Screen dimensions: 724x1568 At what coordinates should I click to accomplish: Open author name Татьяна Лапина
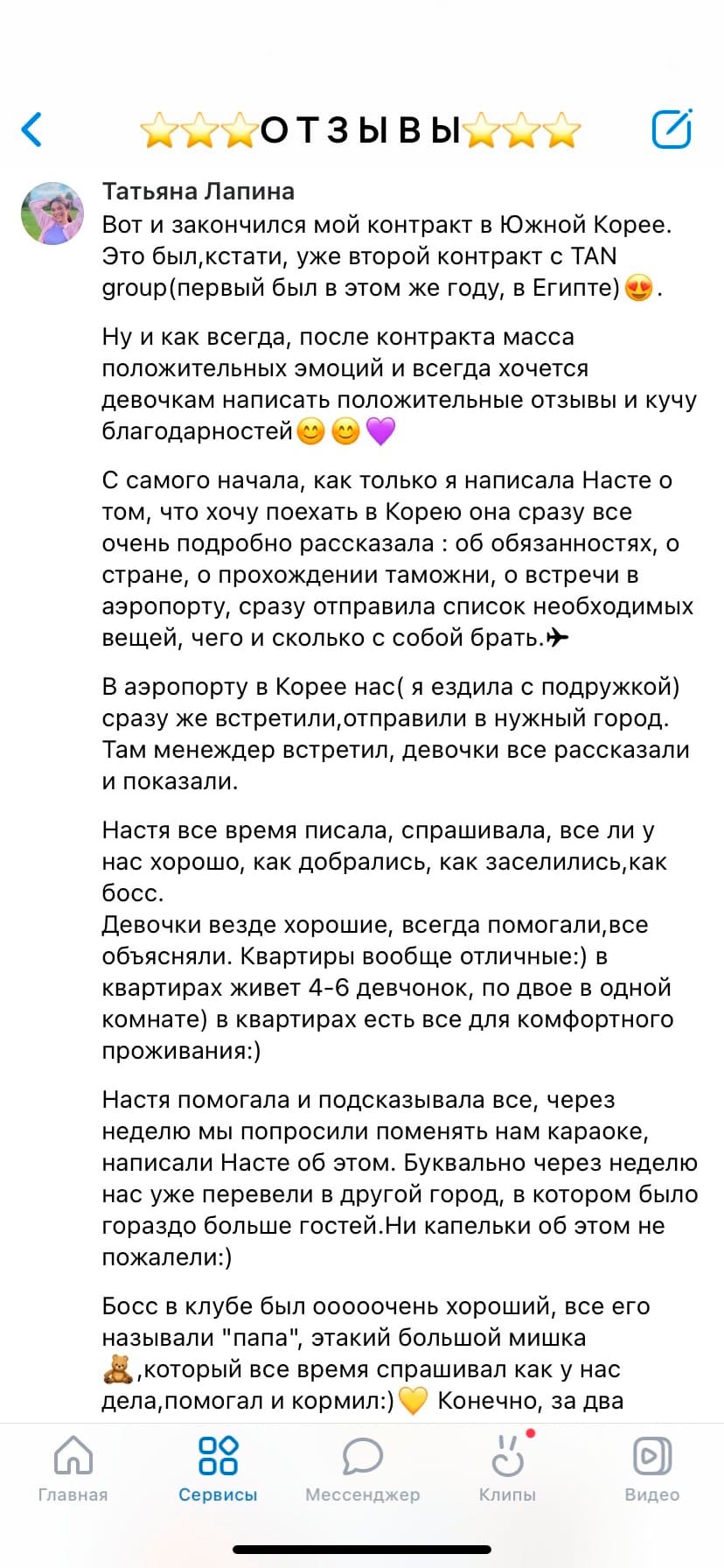pyautogui.click(x=198, y=191)
